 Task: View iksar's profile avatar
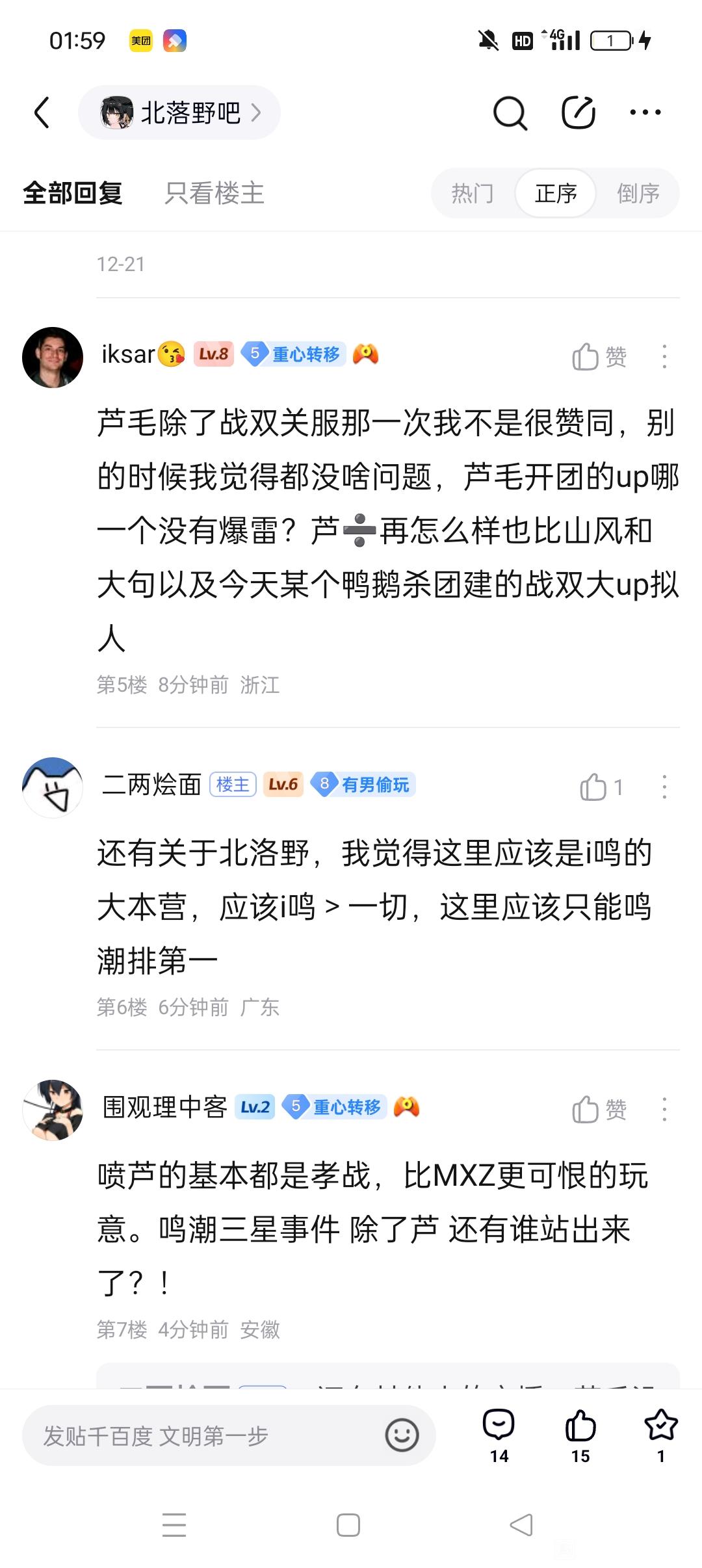pyautogui.click(x=53, y=358)
